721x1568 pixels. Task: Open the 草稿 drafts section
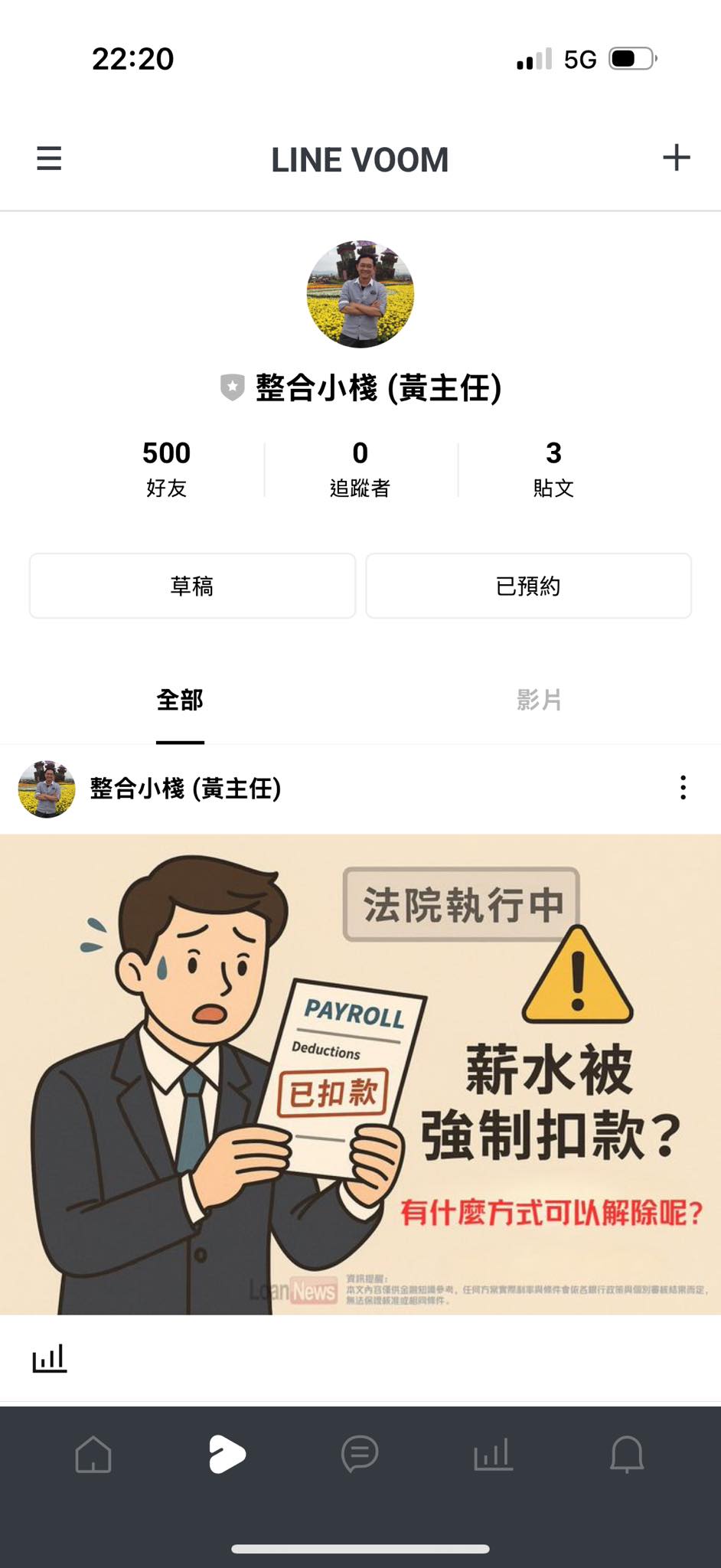click(191, 585)
